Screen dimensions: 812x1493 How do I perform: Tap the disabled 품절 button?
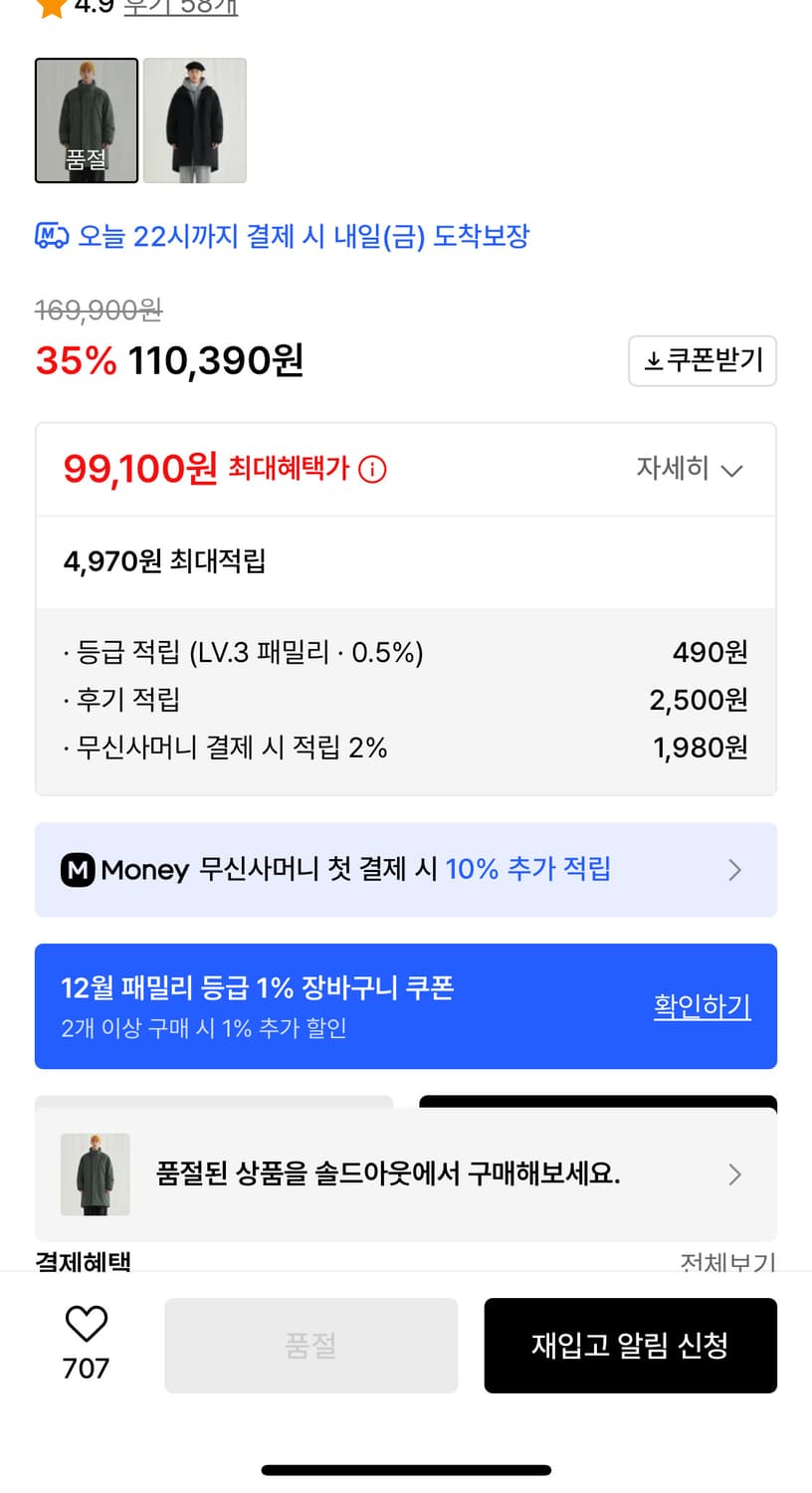311,1345
